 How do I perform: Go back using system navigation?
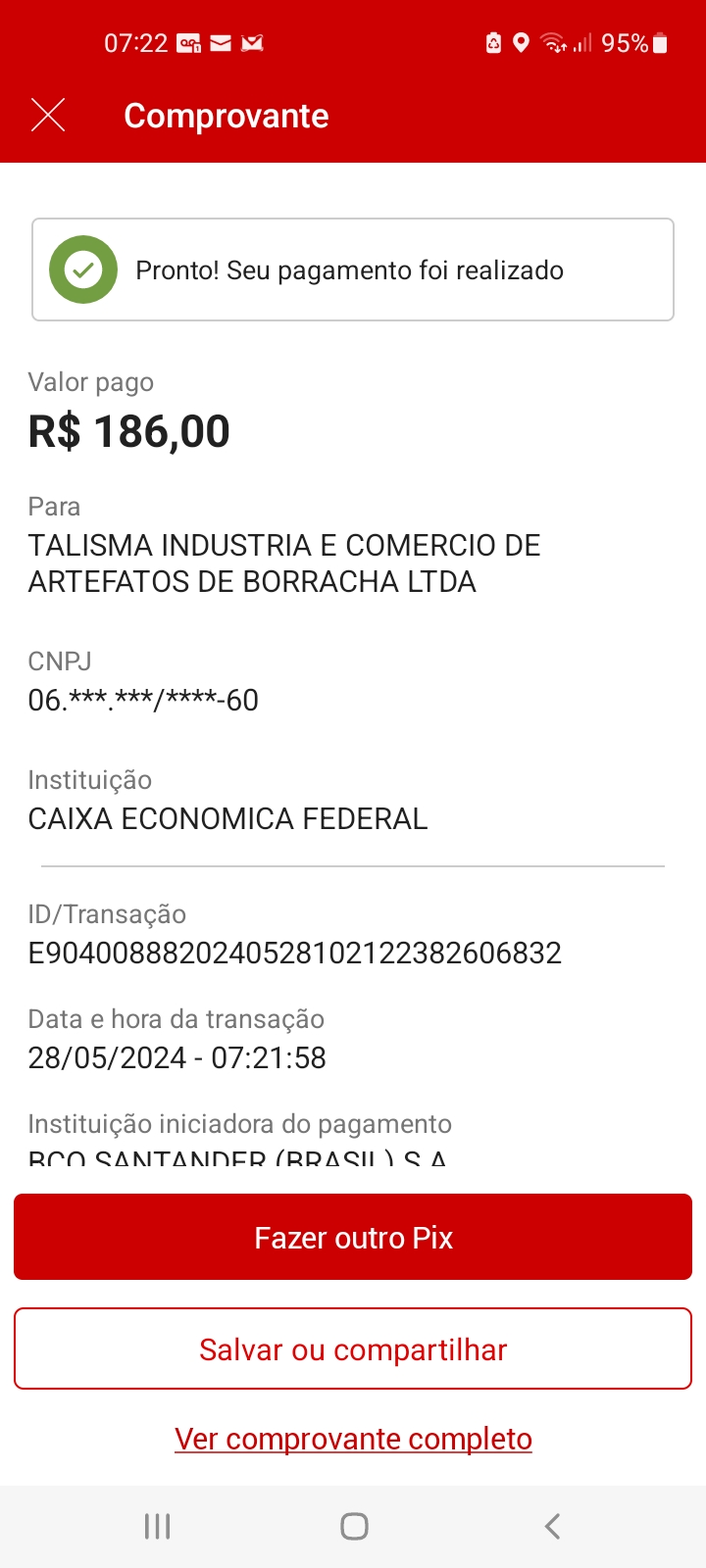(x=552, y=1526)
